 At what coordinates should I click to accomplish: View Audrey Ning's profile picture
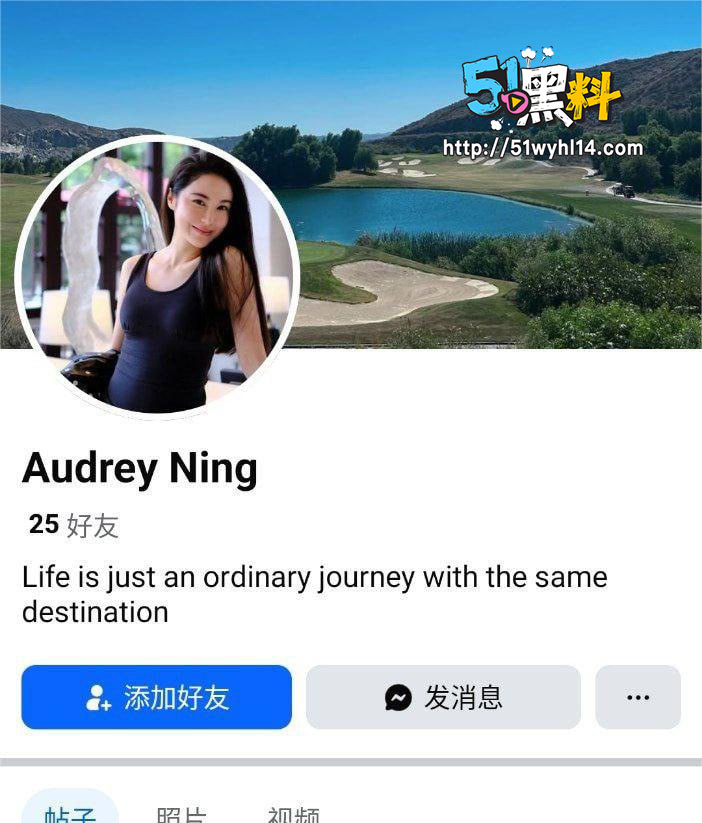click(x=157, y=277)
